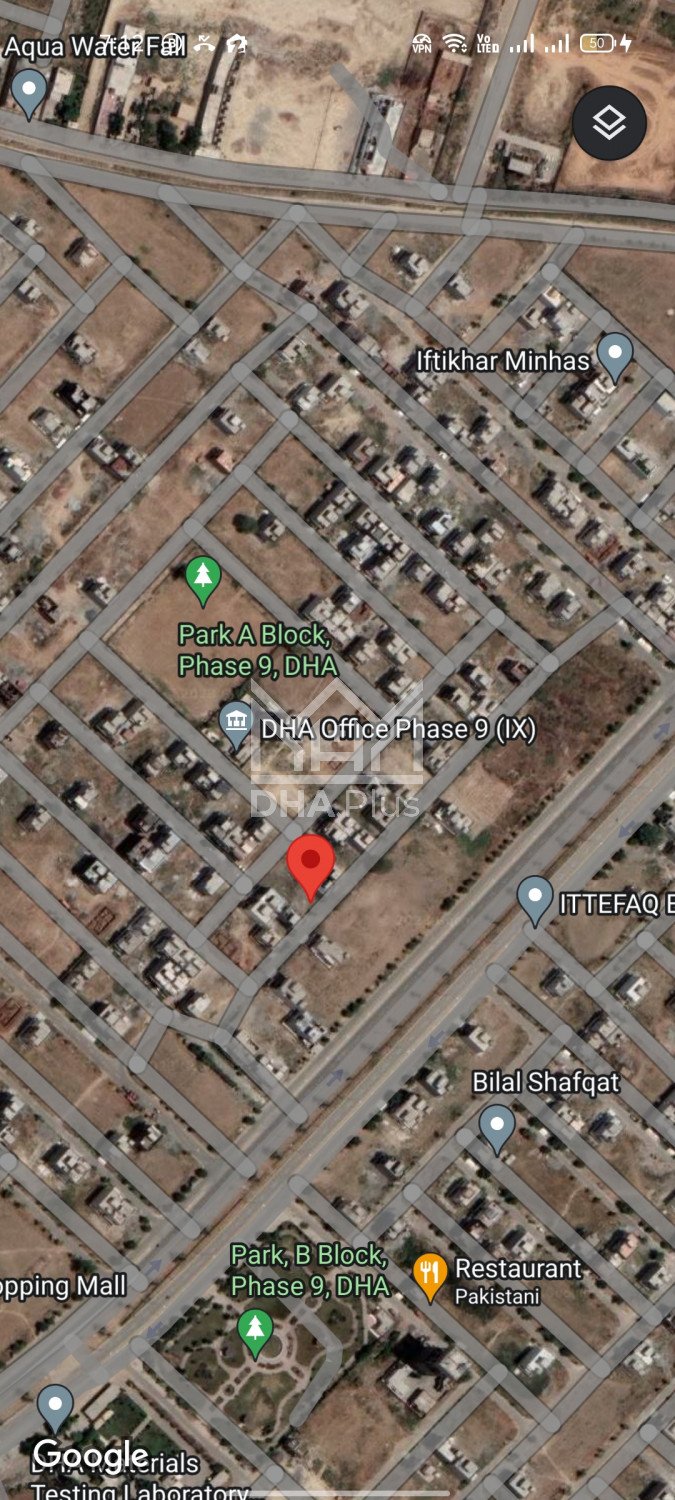Open Park, B Block, Phase 9 marker

point(255,1331)
